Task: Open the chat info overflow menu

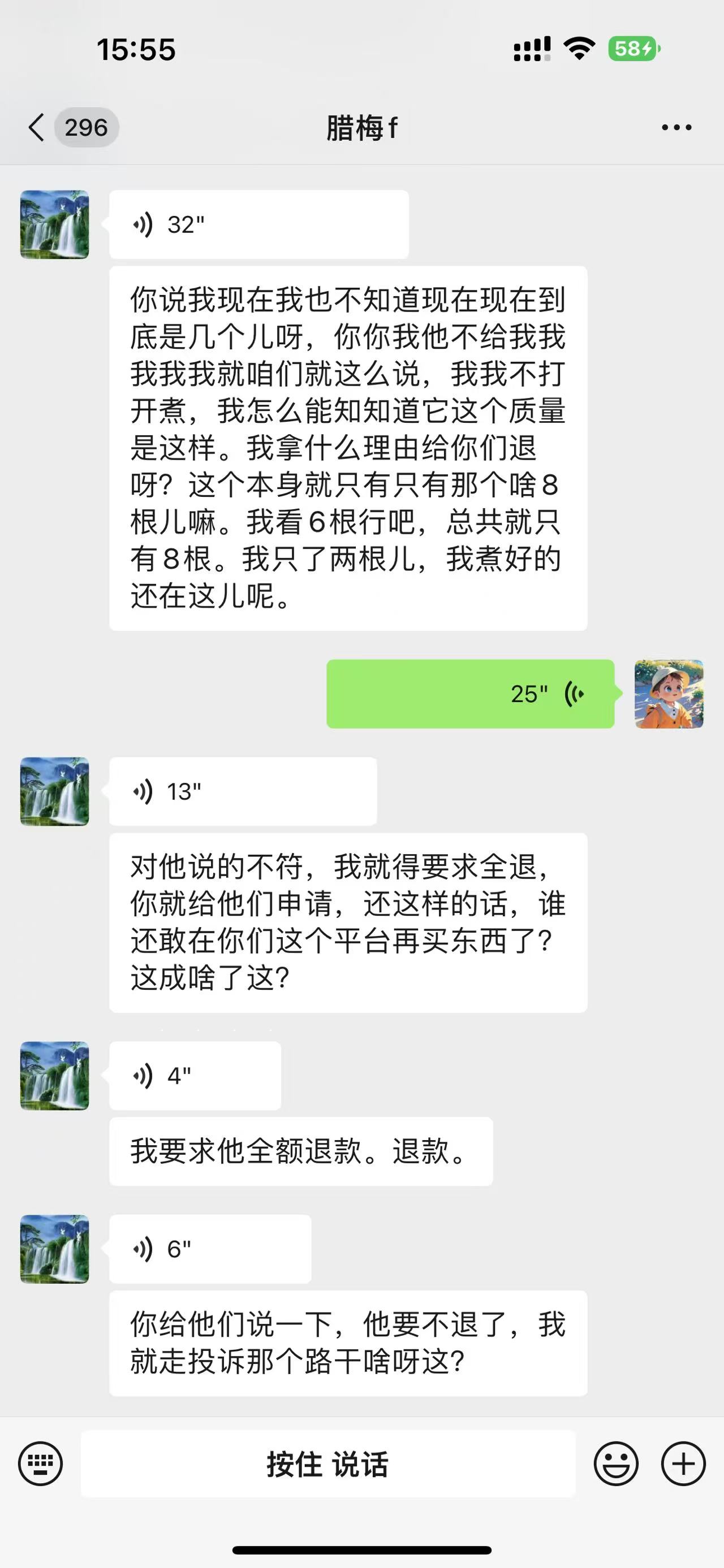Action: (676, 127)
